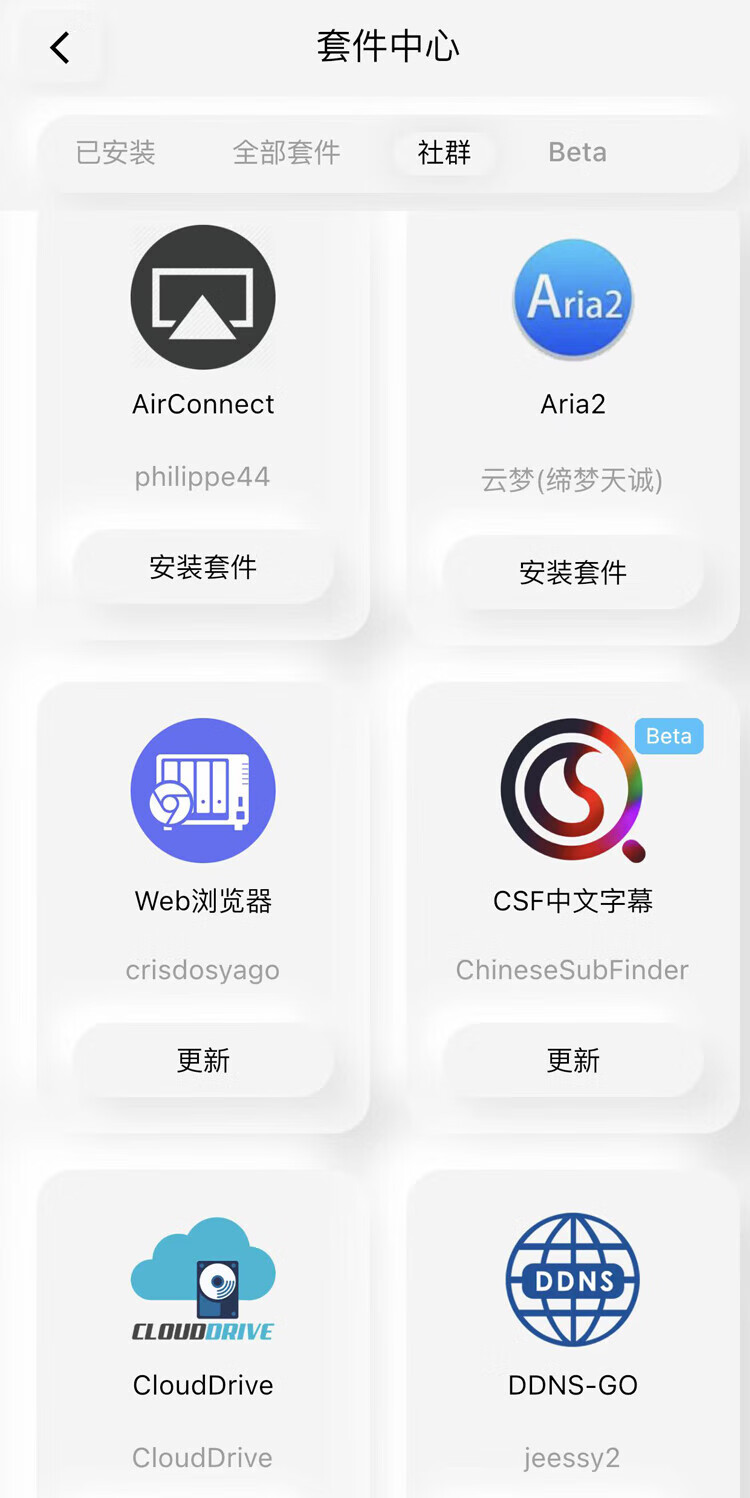This screenshot has width=750, height=1498.
Task: Switch to the 已安装 tab
Action: click(116, 153)
